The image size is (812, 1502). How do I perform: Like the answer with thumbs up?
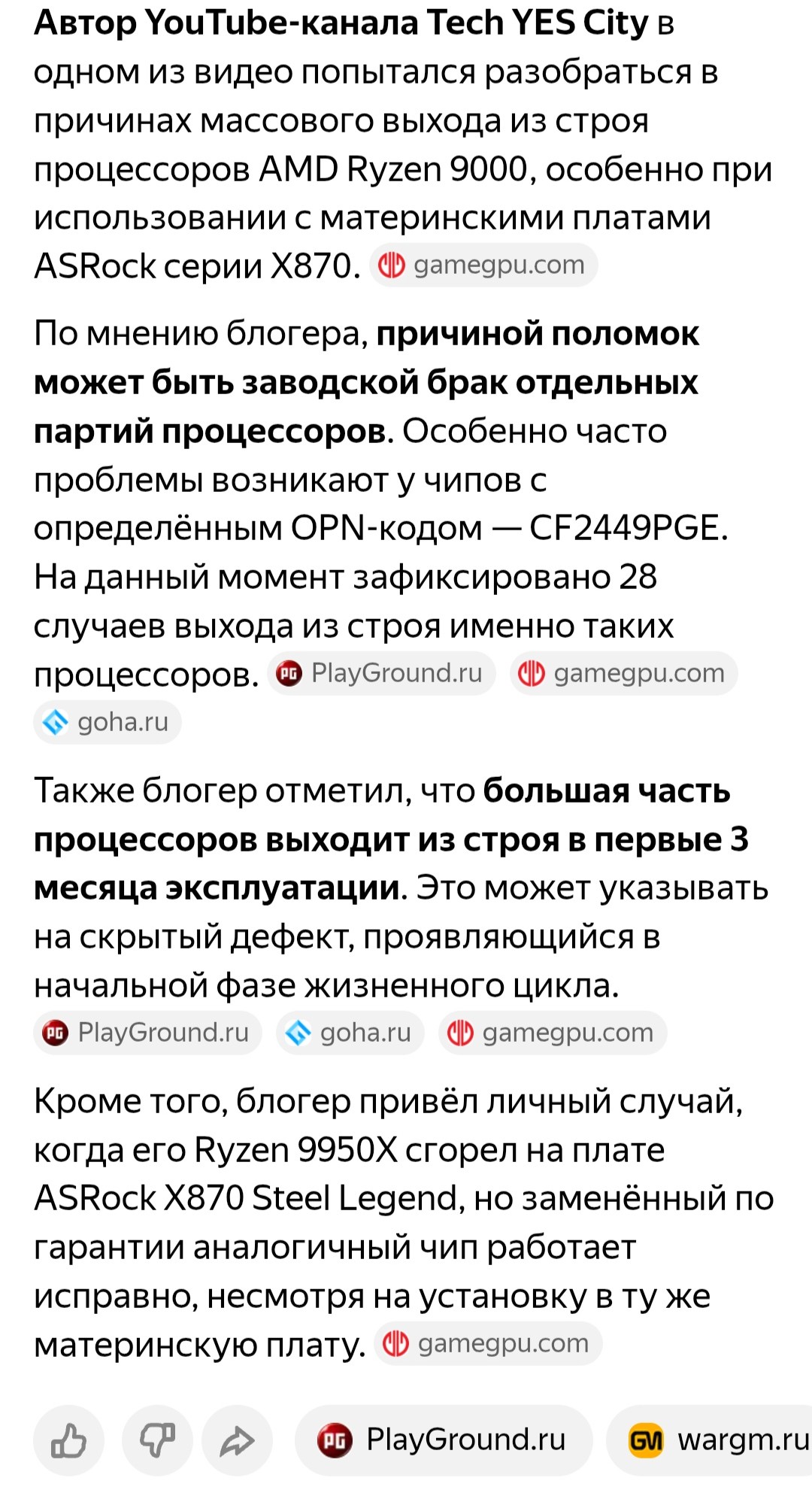click(68, 1440)
